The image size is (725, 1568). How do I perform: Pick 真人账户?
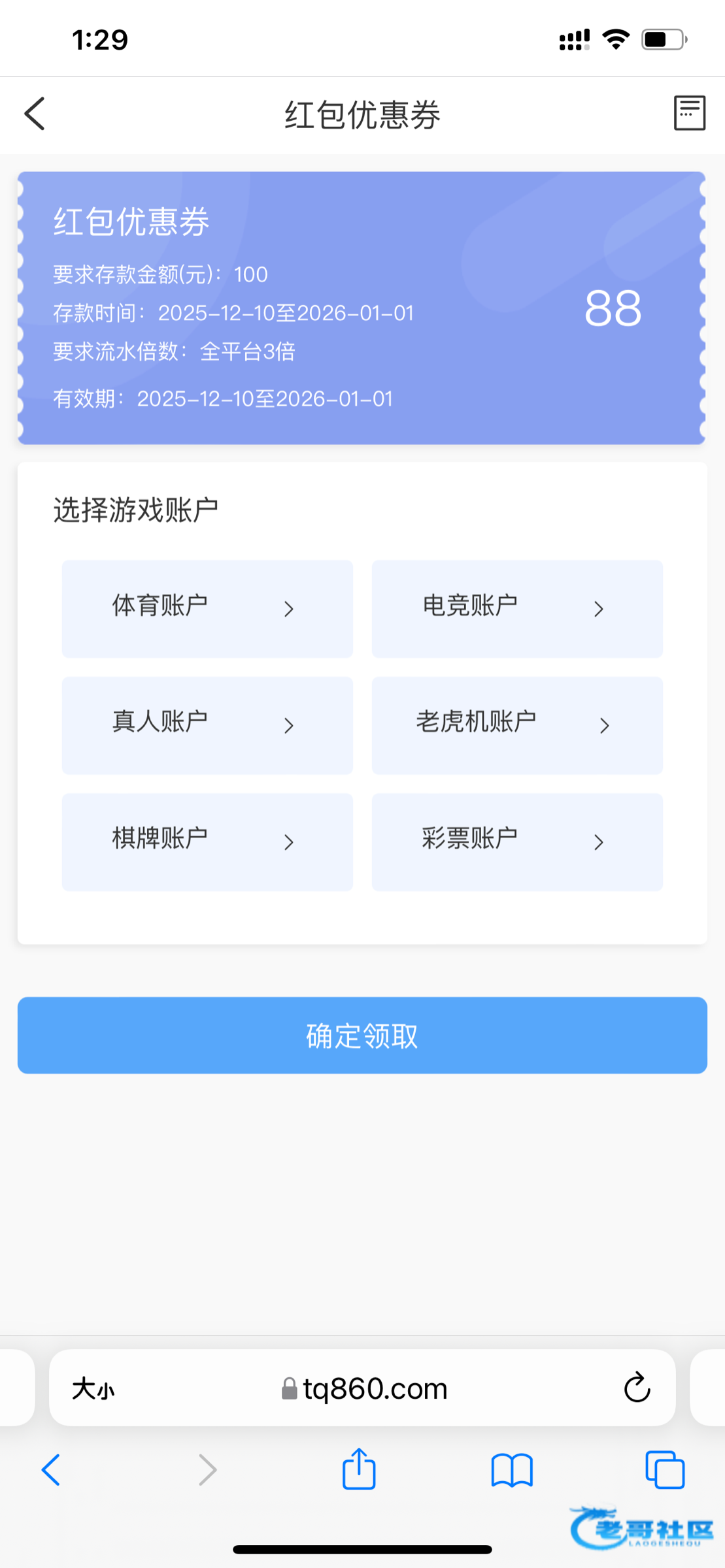coord(207,725)
